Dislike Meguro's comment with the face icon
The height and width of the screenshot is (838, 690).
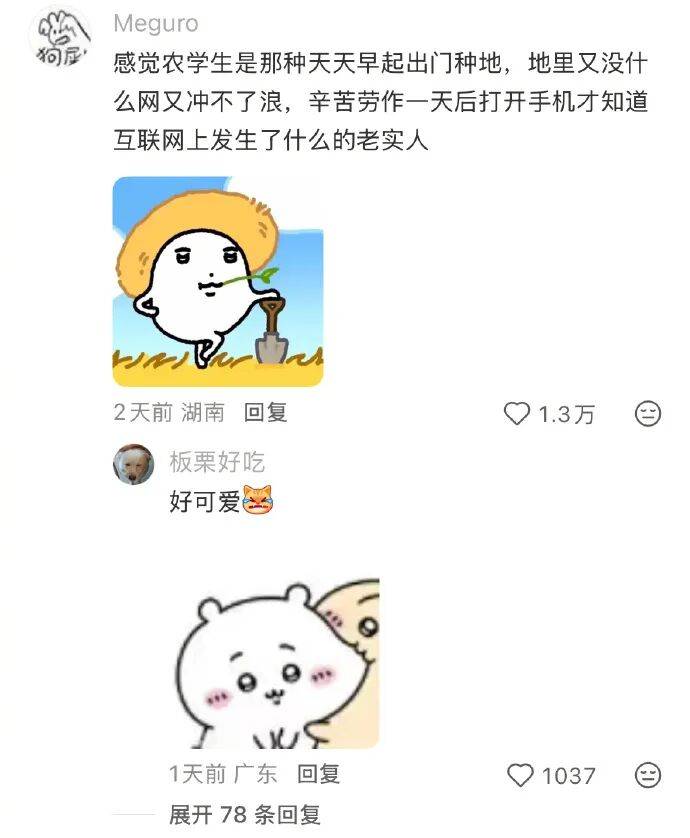[648, 414]
